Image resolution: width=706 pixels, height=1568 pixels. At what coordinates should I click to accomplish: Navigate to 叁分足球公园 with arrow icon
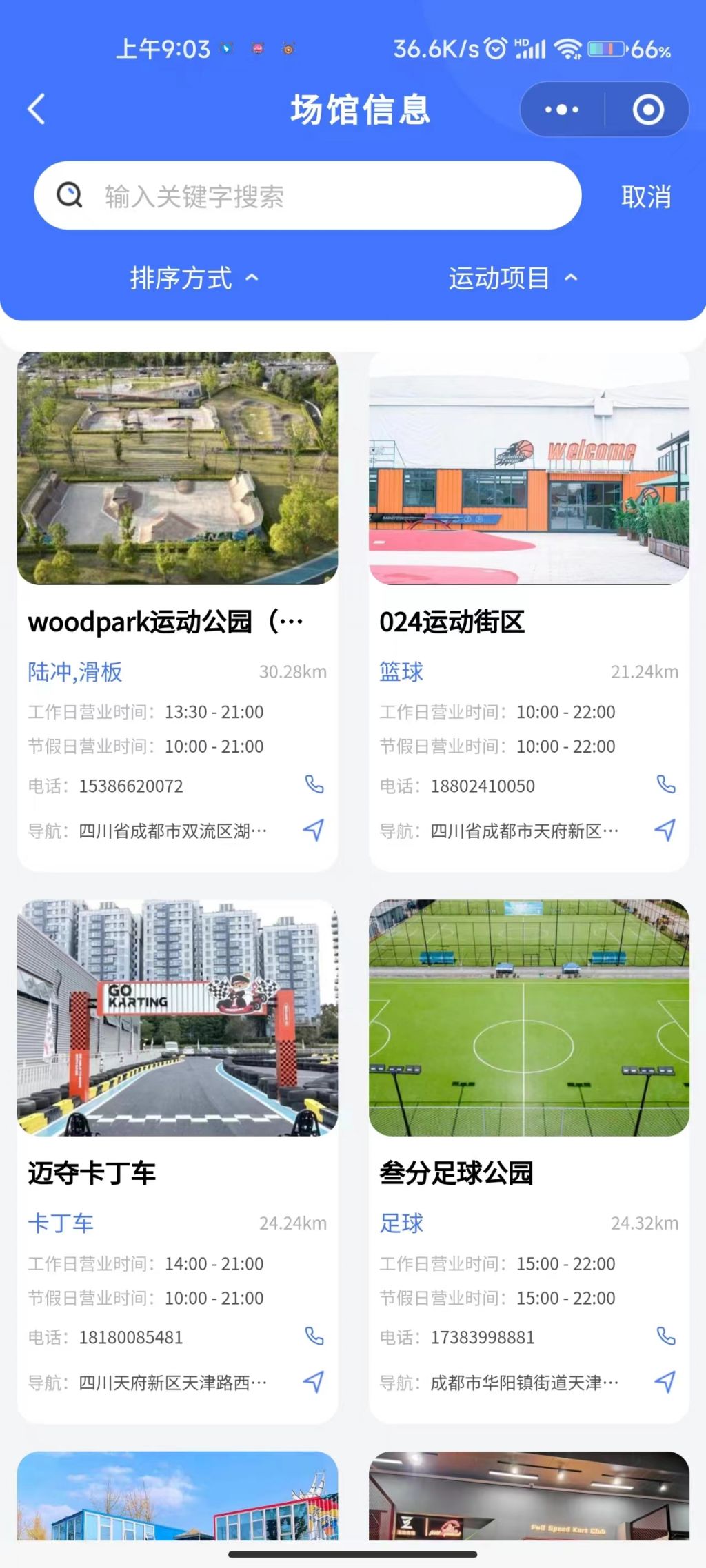[665, 1381]
